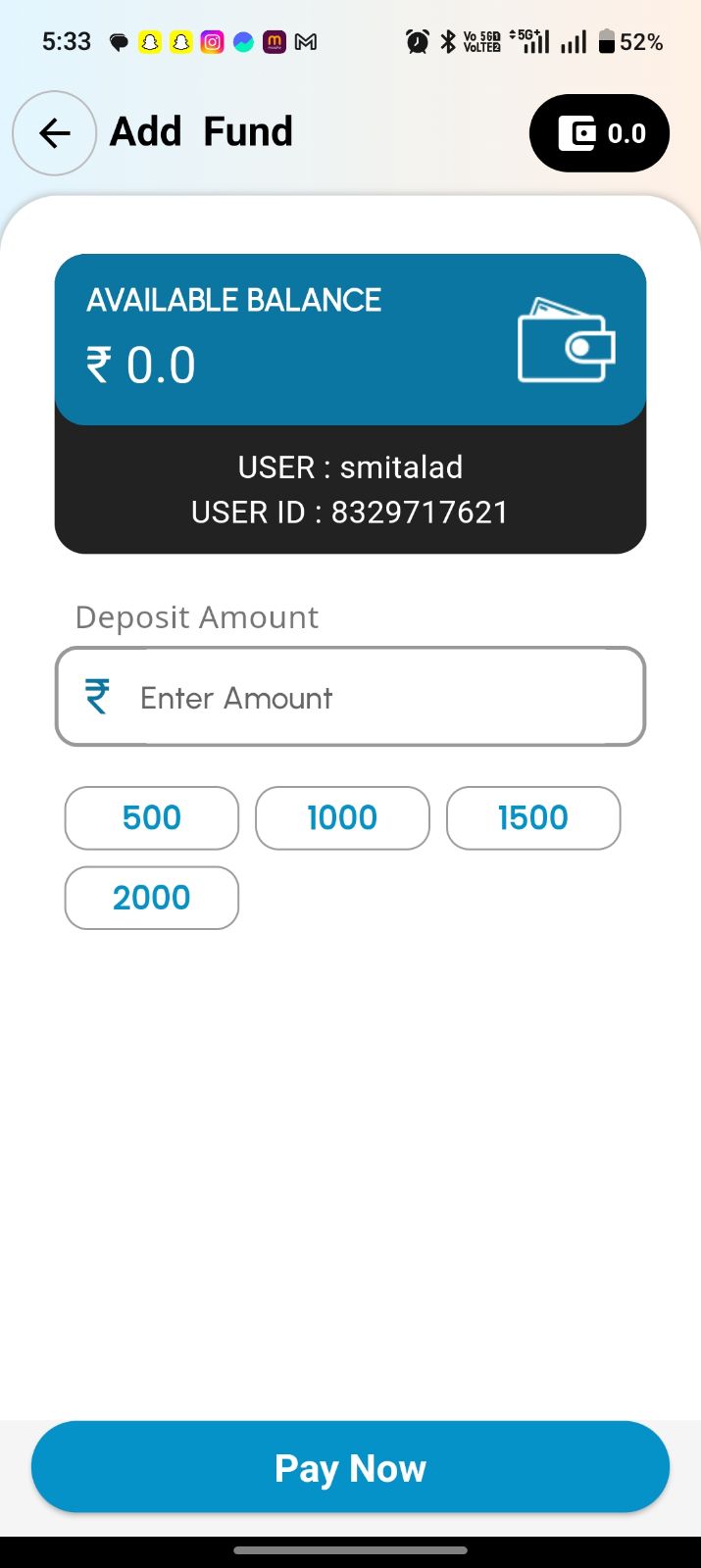Screen dimensions: 701x1568
Task: Pick the 1500 amount chip
Action: tap(532, 817)
